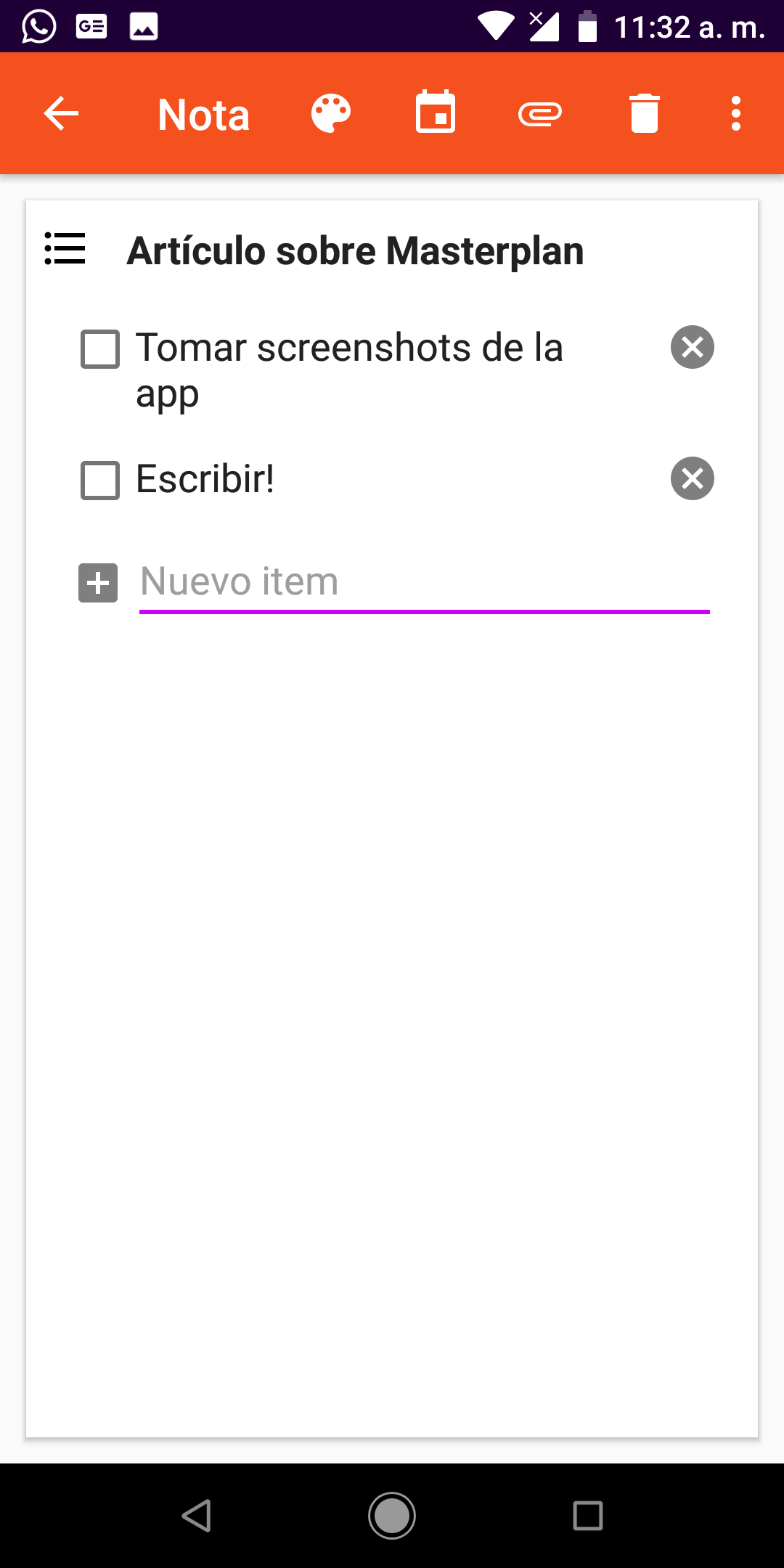
Task: Delete this note with the trash icon
Action: 645,113
